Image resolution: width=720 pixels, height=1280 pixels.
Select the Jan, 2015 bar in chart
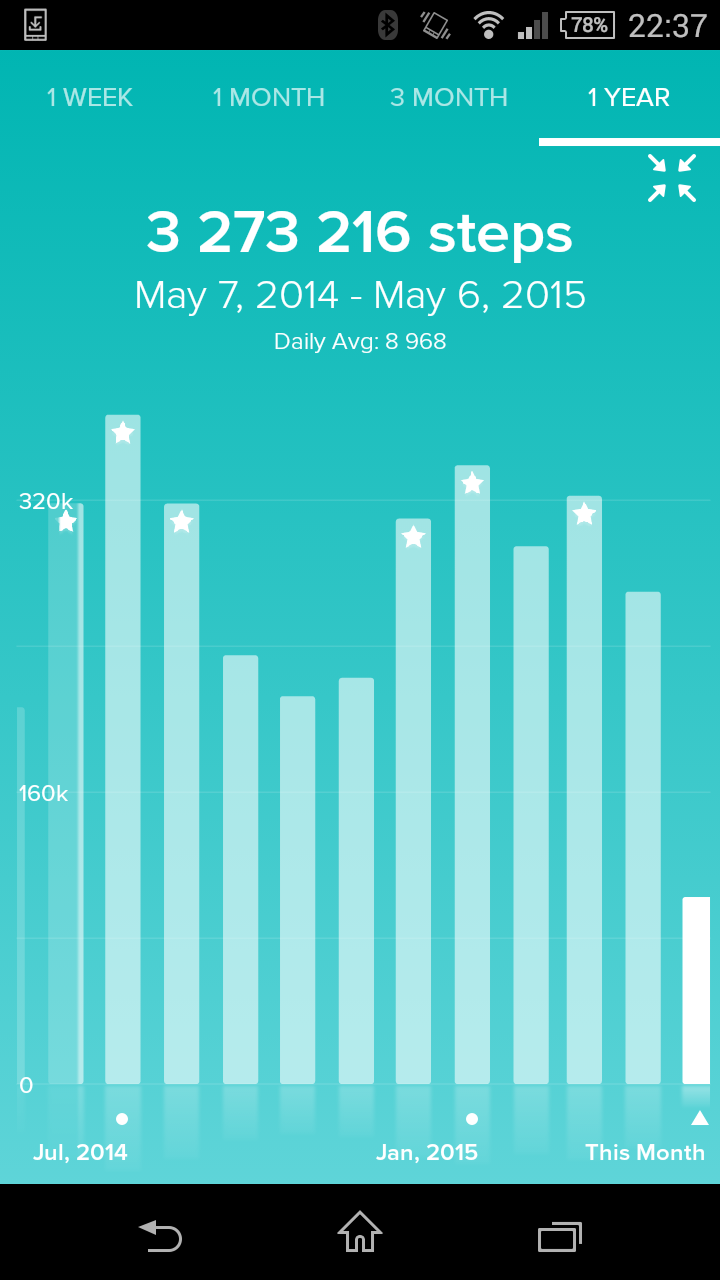[472, 774]
